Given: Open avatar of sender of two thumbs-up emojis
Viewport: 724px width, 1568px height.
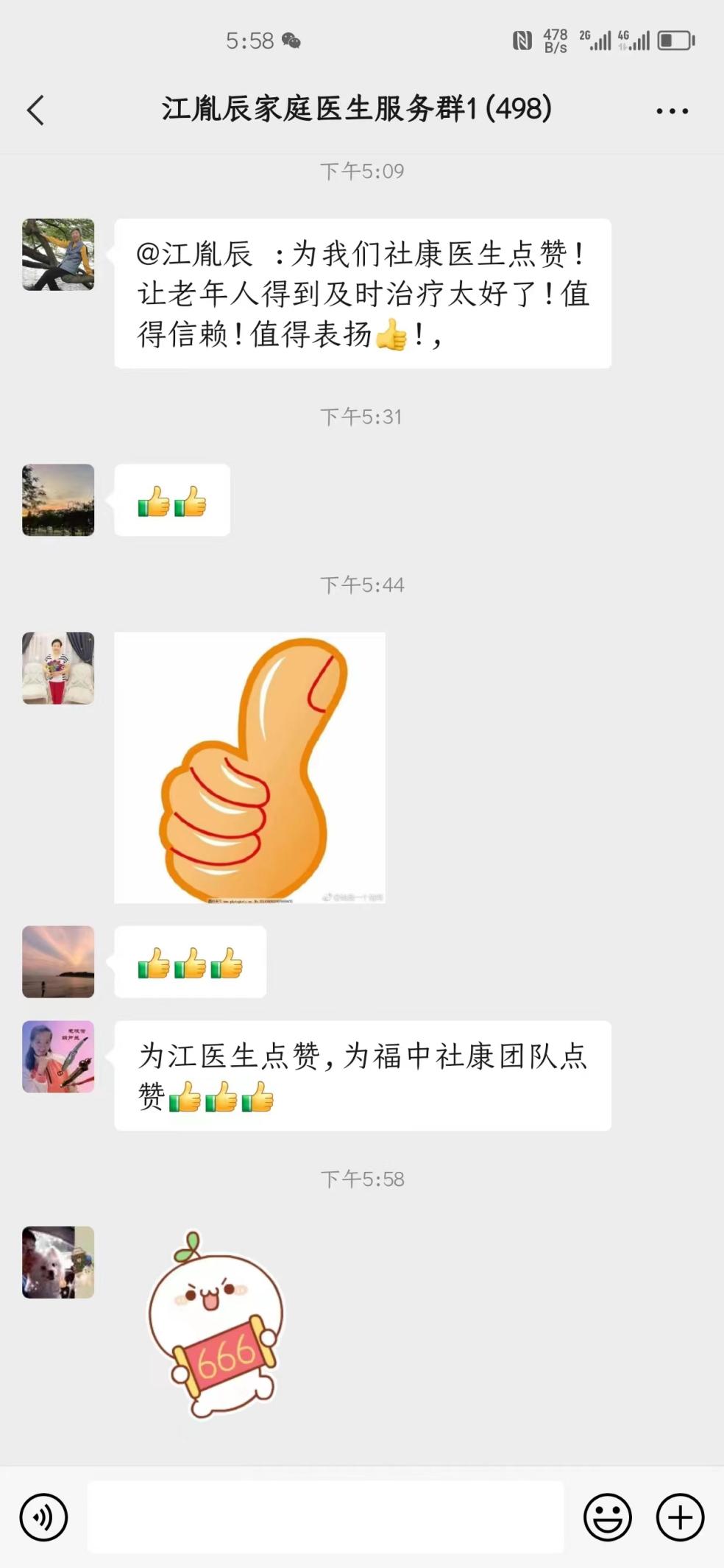Looking at the screenshot, I should click(58, 499).
